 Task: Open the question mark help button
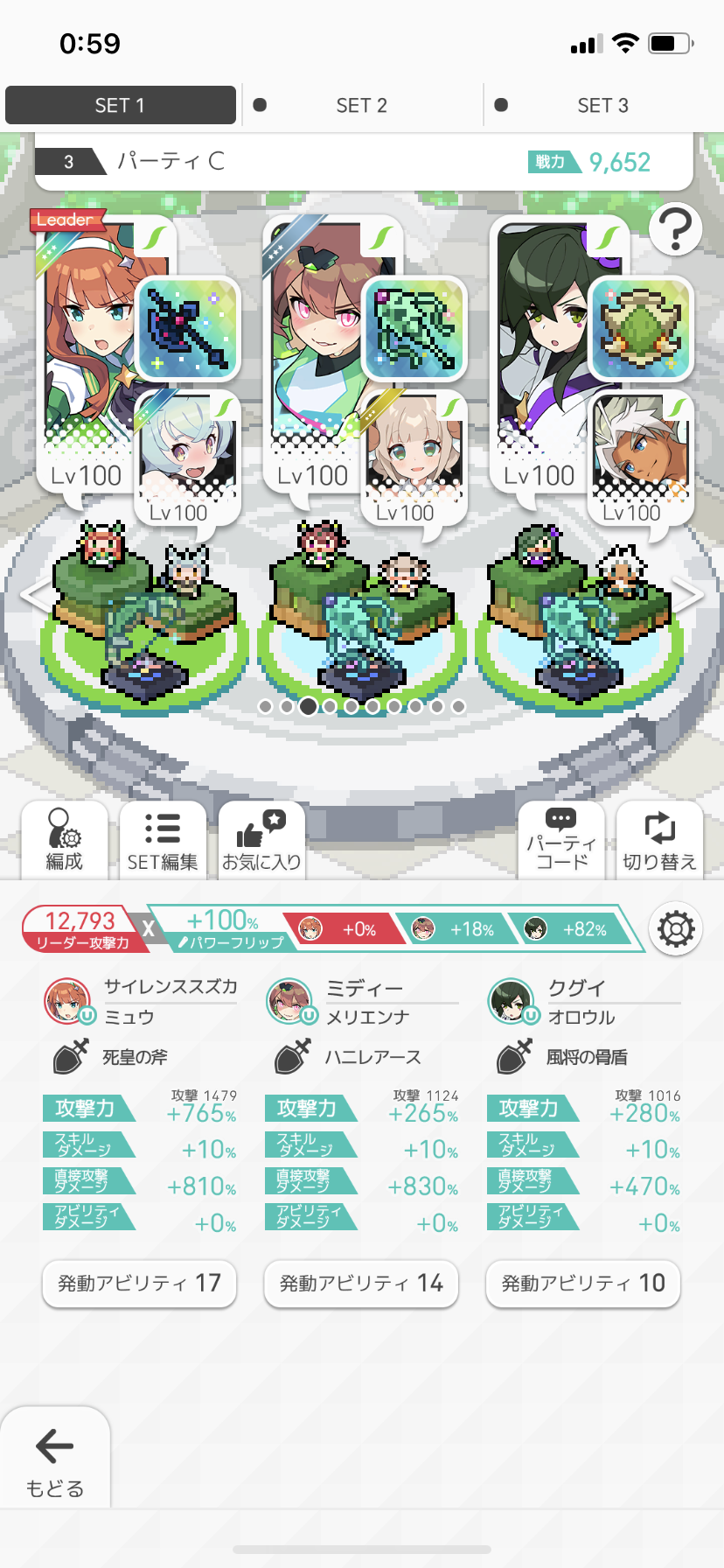click(x=675, y=229)
